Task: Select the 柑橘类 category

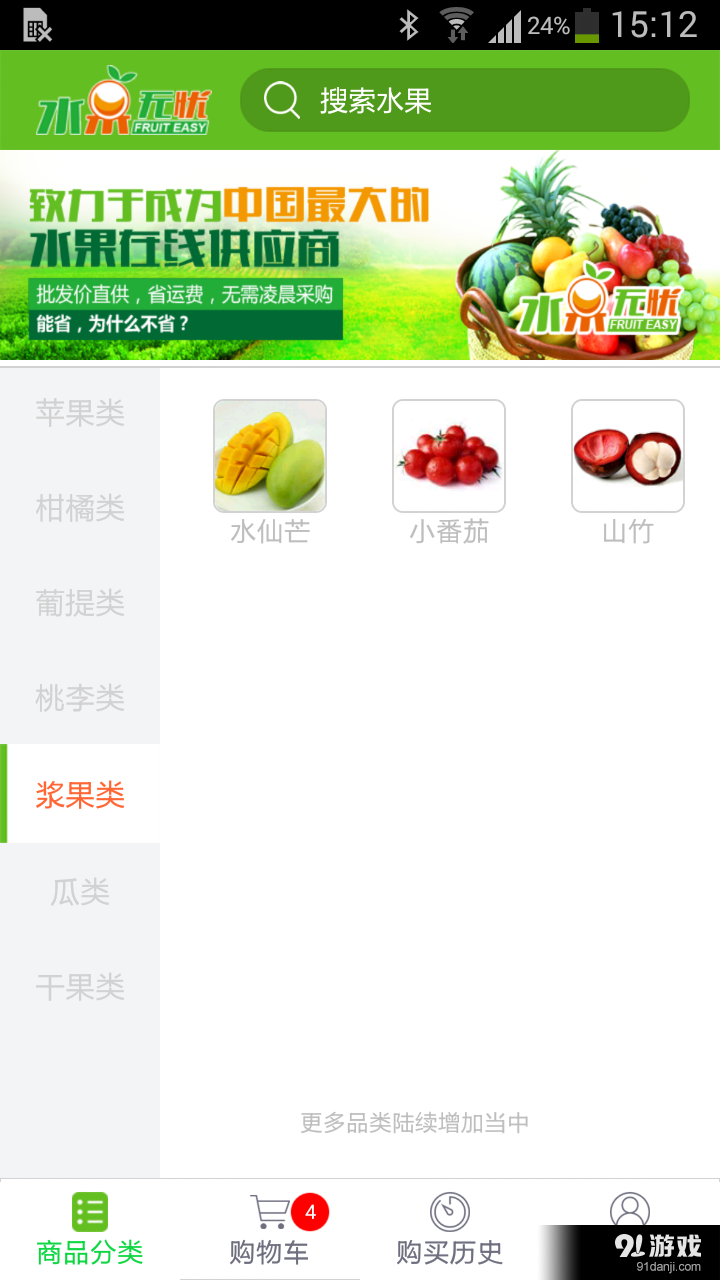Action: click(x=80, y=508)
